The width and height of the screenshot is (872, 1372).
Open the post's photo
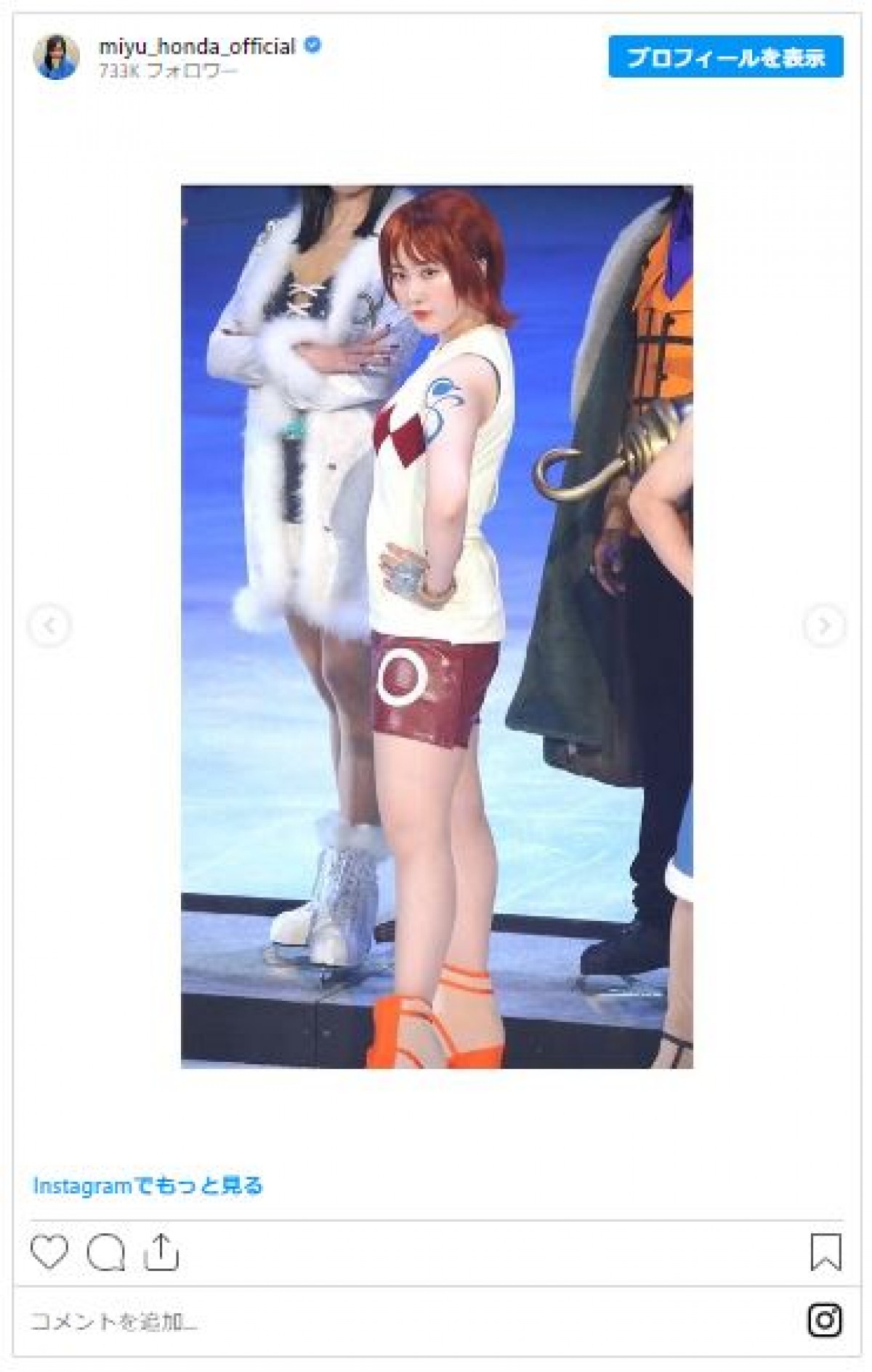pyautogui.click(x=437, y=626)
